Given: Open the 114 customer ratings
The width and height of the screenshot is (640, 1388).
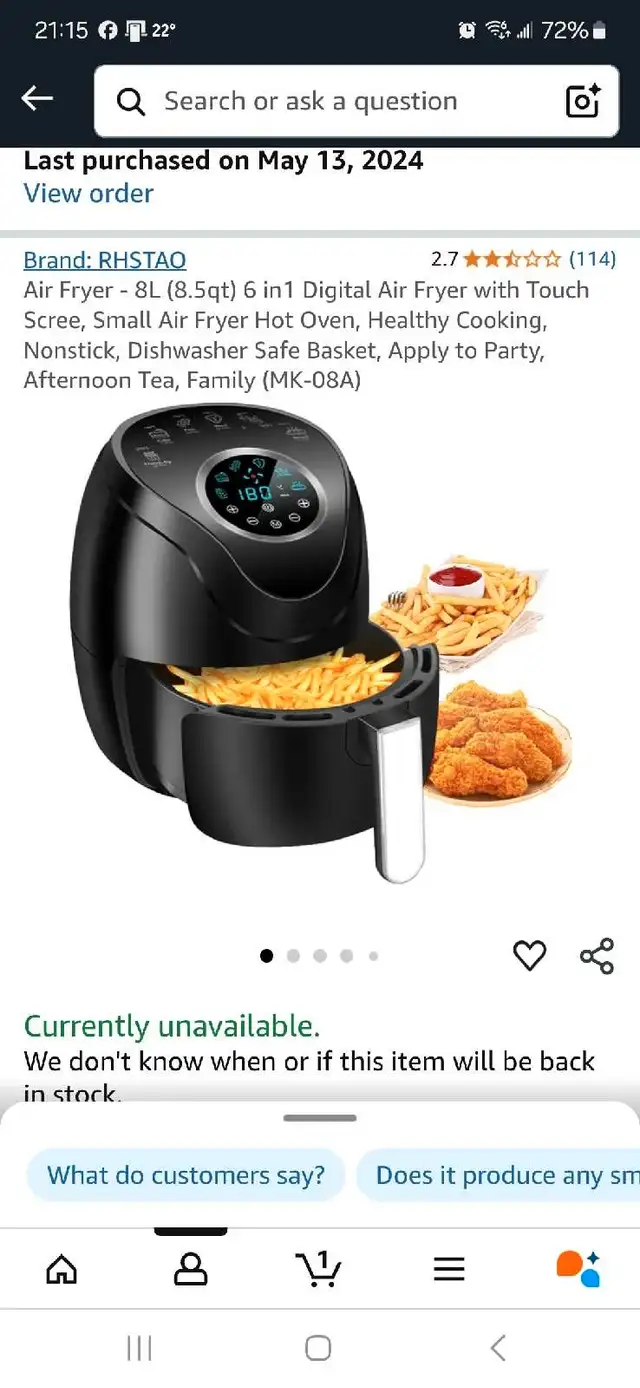Looking at the screenshot, I should [x=592, y=259].
